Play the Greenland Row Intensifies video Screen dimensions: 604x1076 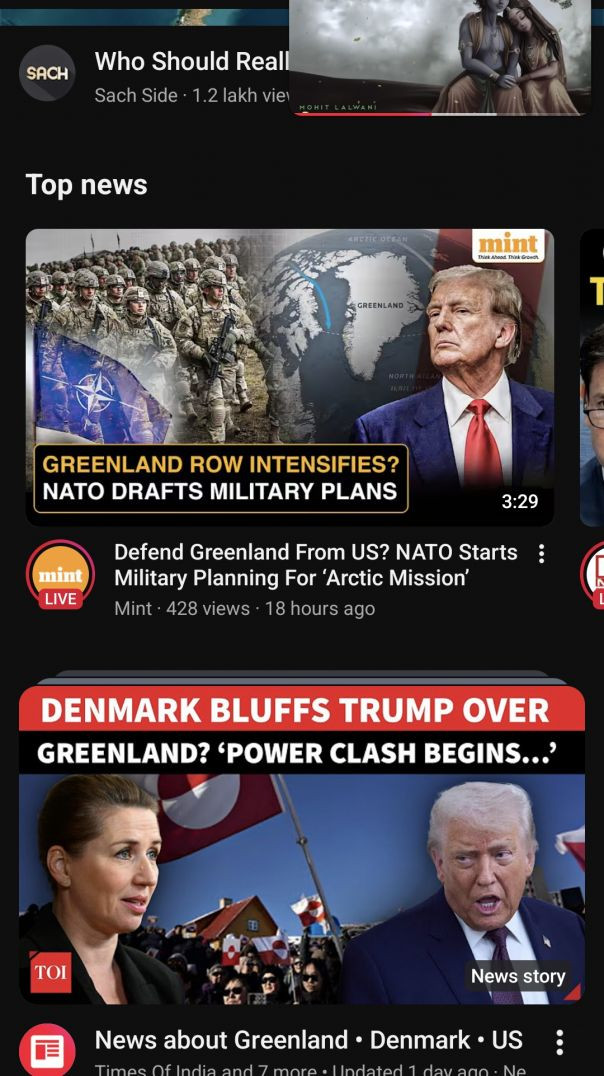click(289, 376)
